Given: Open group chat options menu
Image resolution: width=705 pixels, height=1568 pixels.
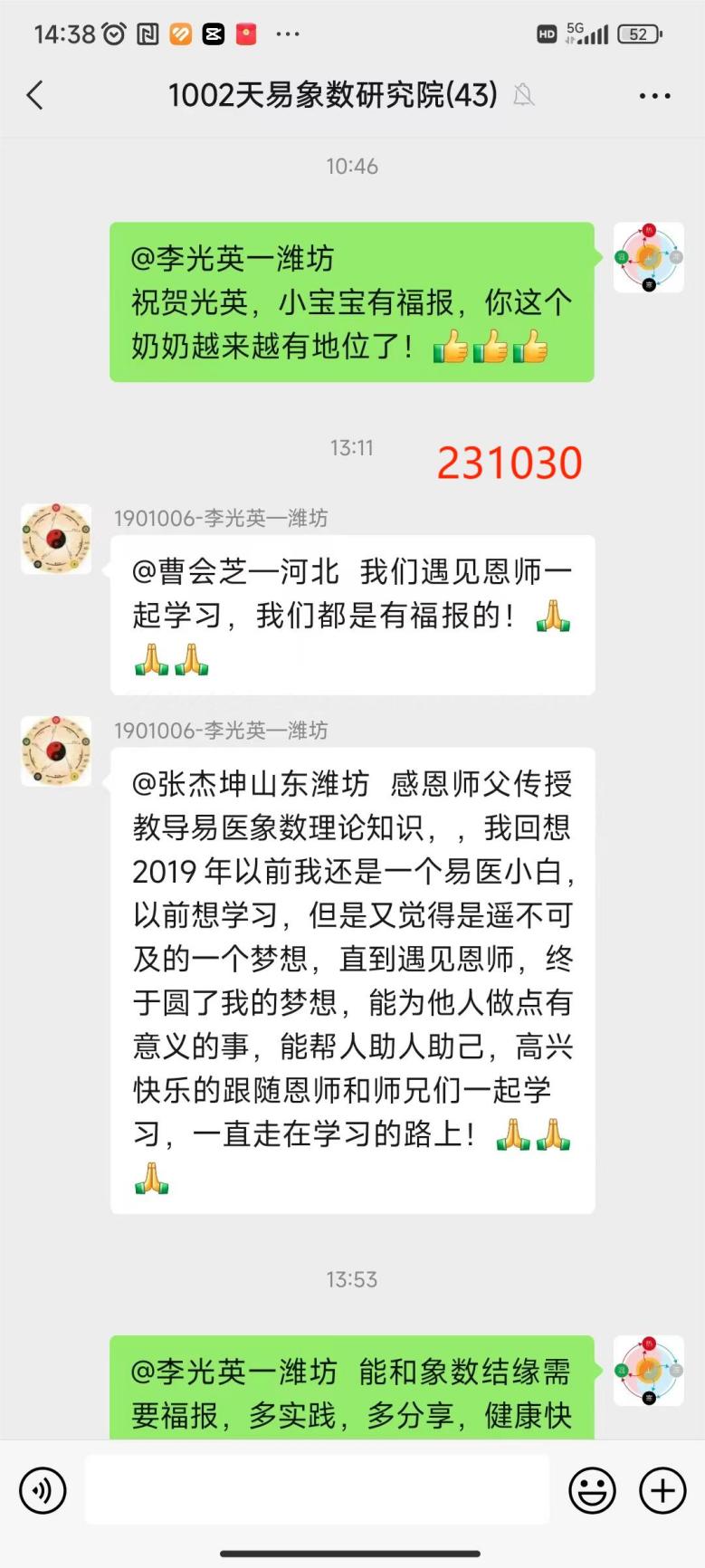Looking at the screenshot, I should pos(654,95).
